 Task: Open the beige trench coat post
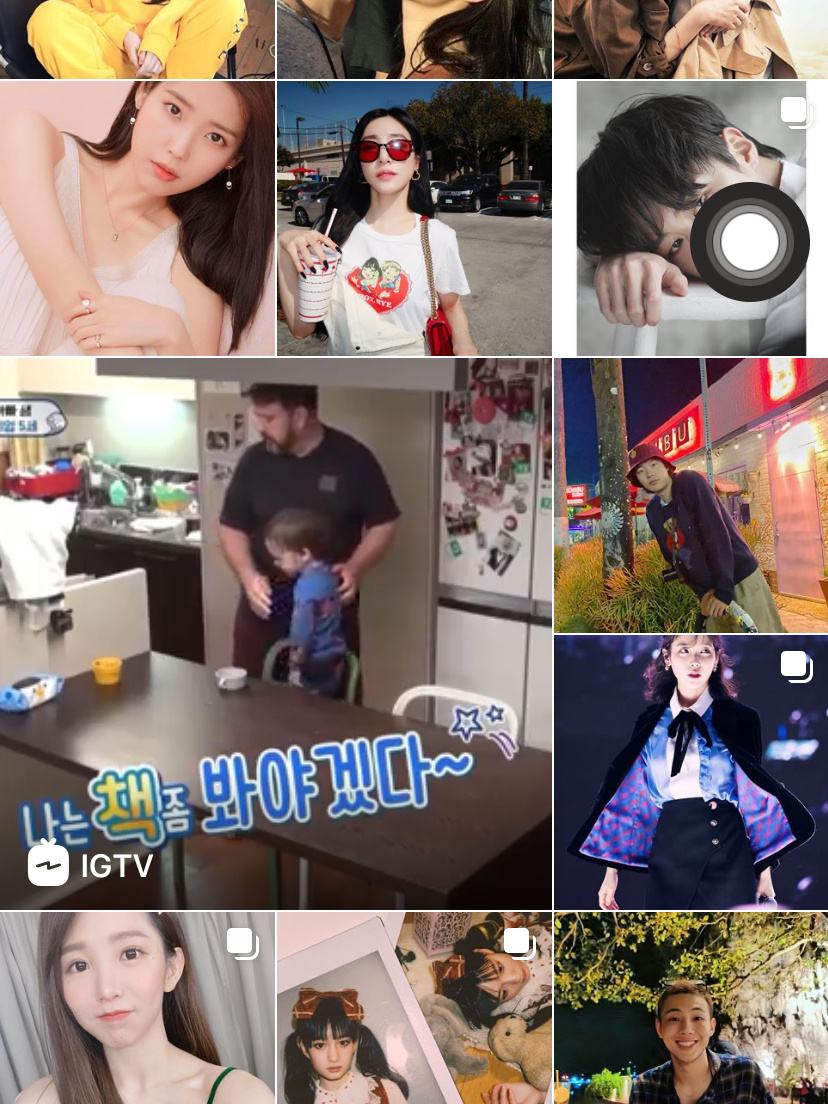[x=691, y=38]
